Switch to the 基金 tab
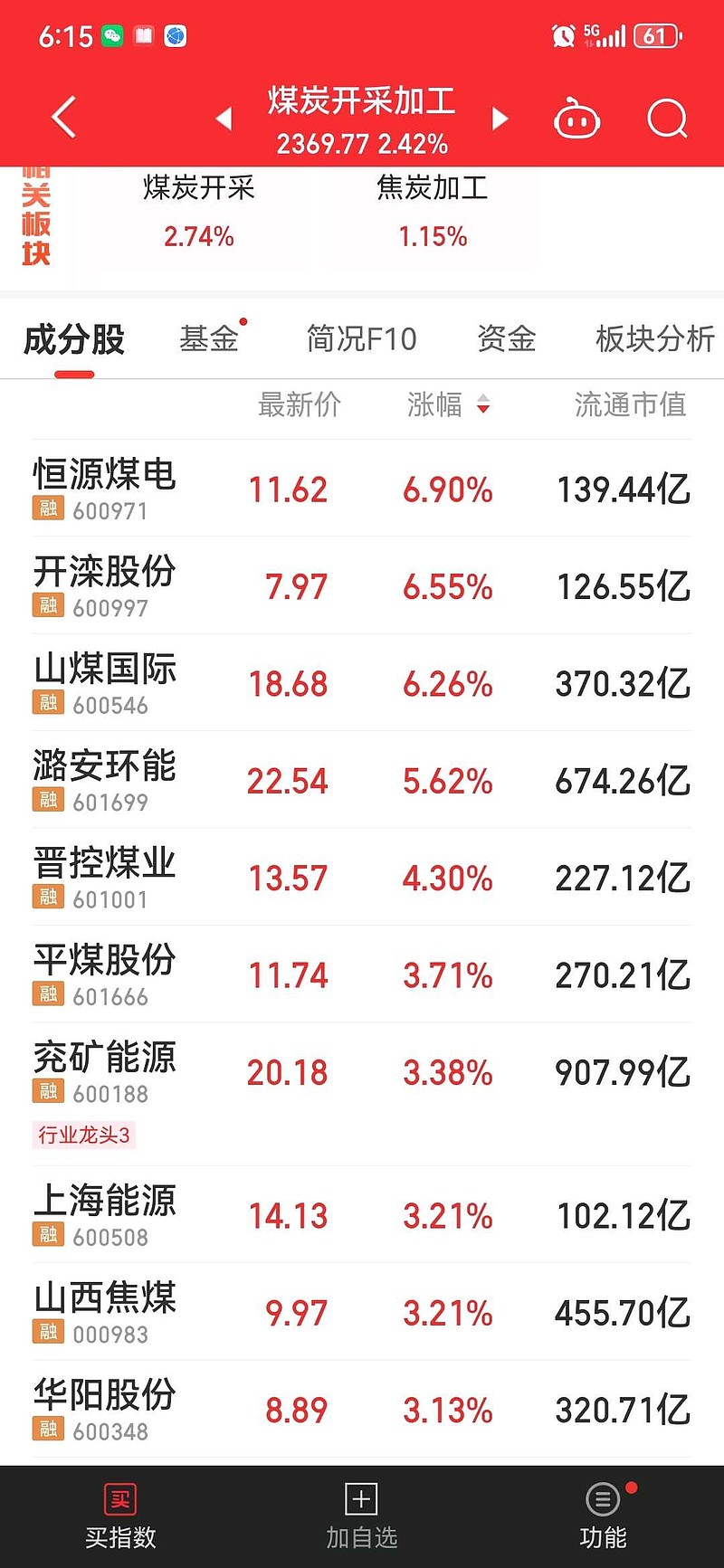The height and width of the screenshot is (1568, 724). click(210, 338)
